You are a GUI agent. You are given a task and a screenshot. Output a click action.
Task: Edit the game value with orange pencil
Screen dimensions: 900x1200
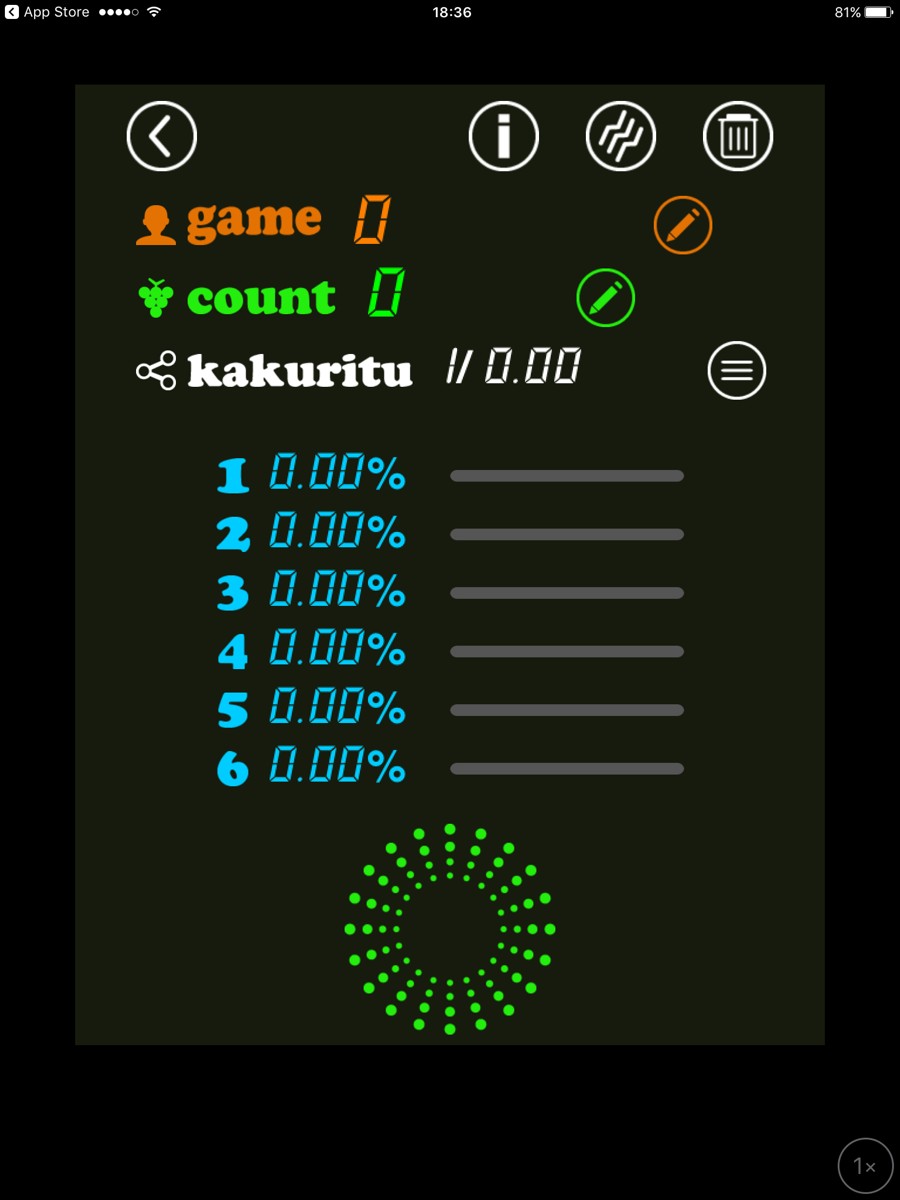(x=683, y=225)
